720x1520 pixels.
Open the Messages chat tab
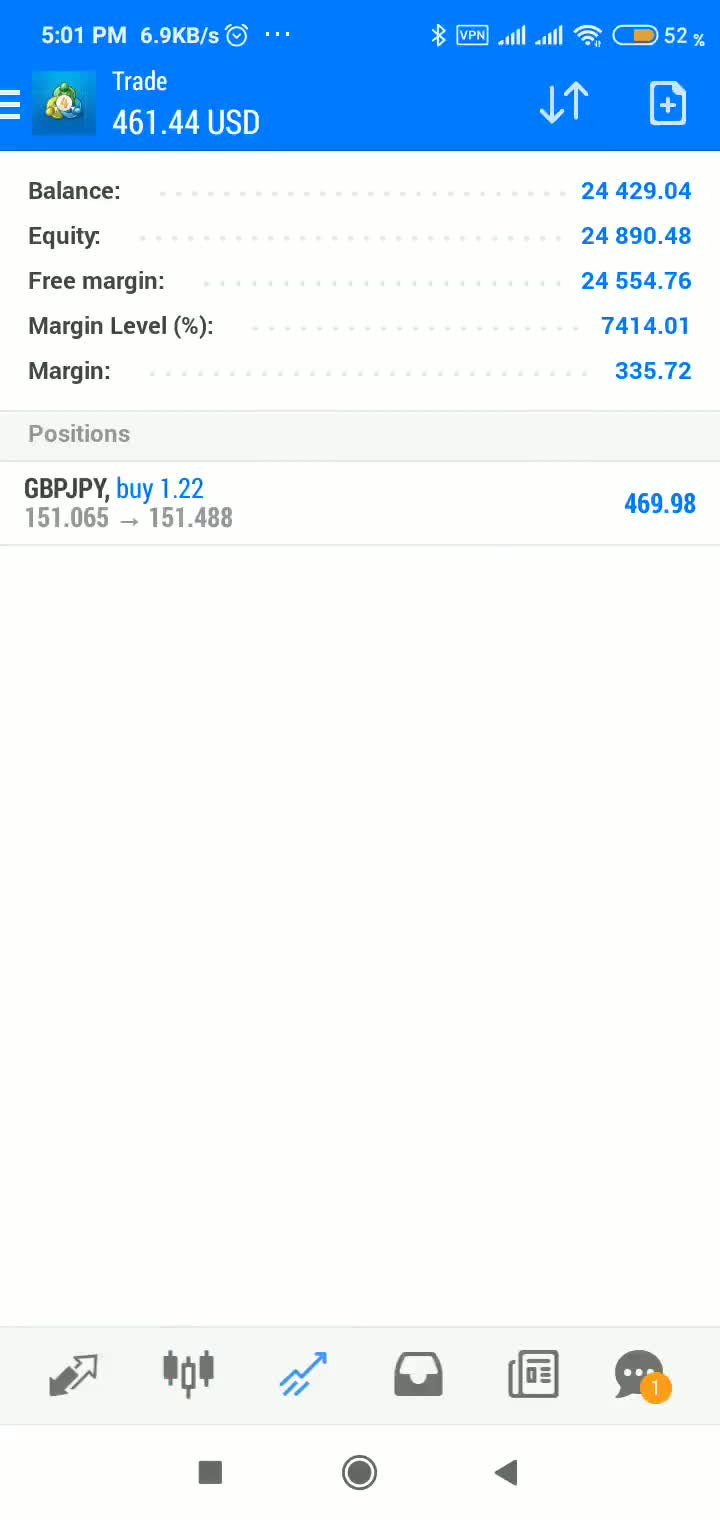point(640,1375)
